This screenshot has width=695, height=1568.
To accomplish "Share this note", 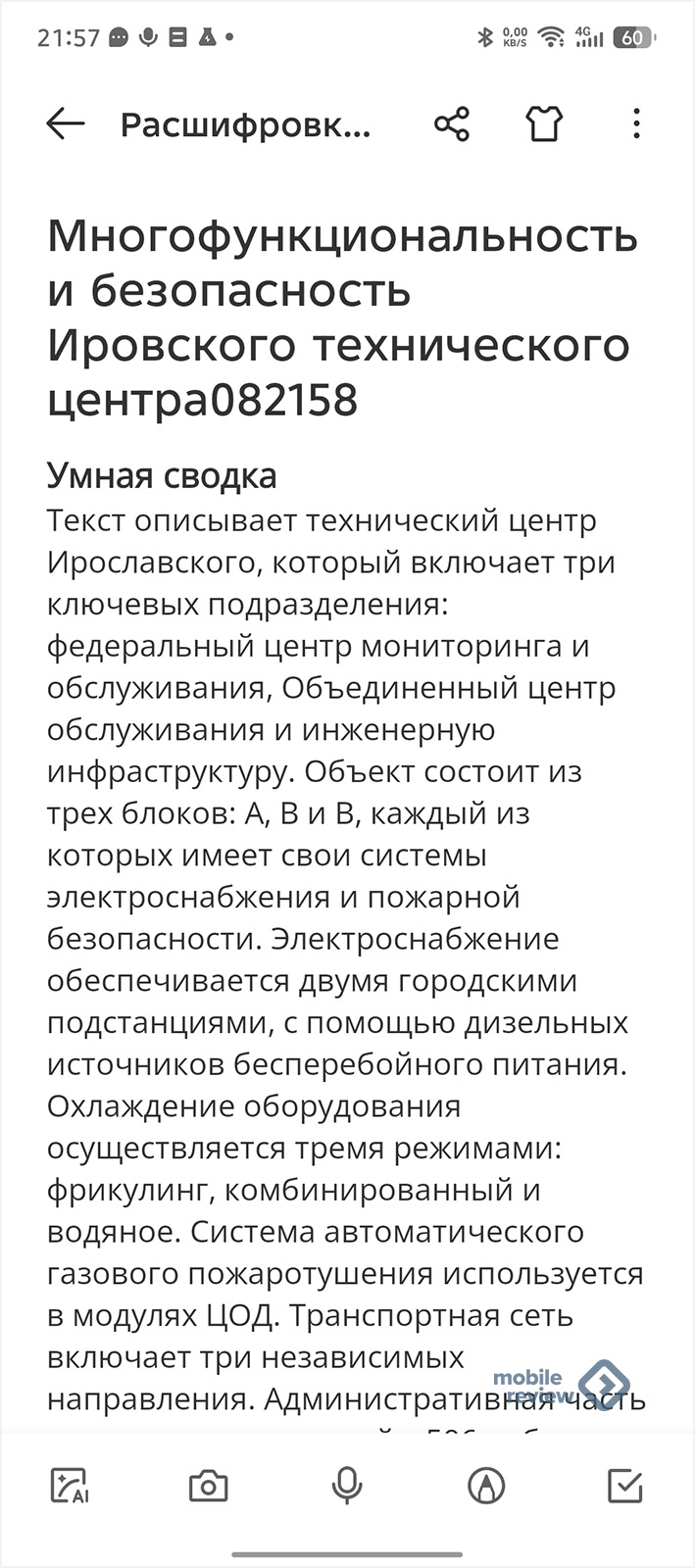I will tap(452, 124).
